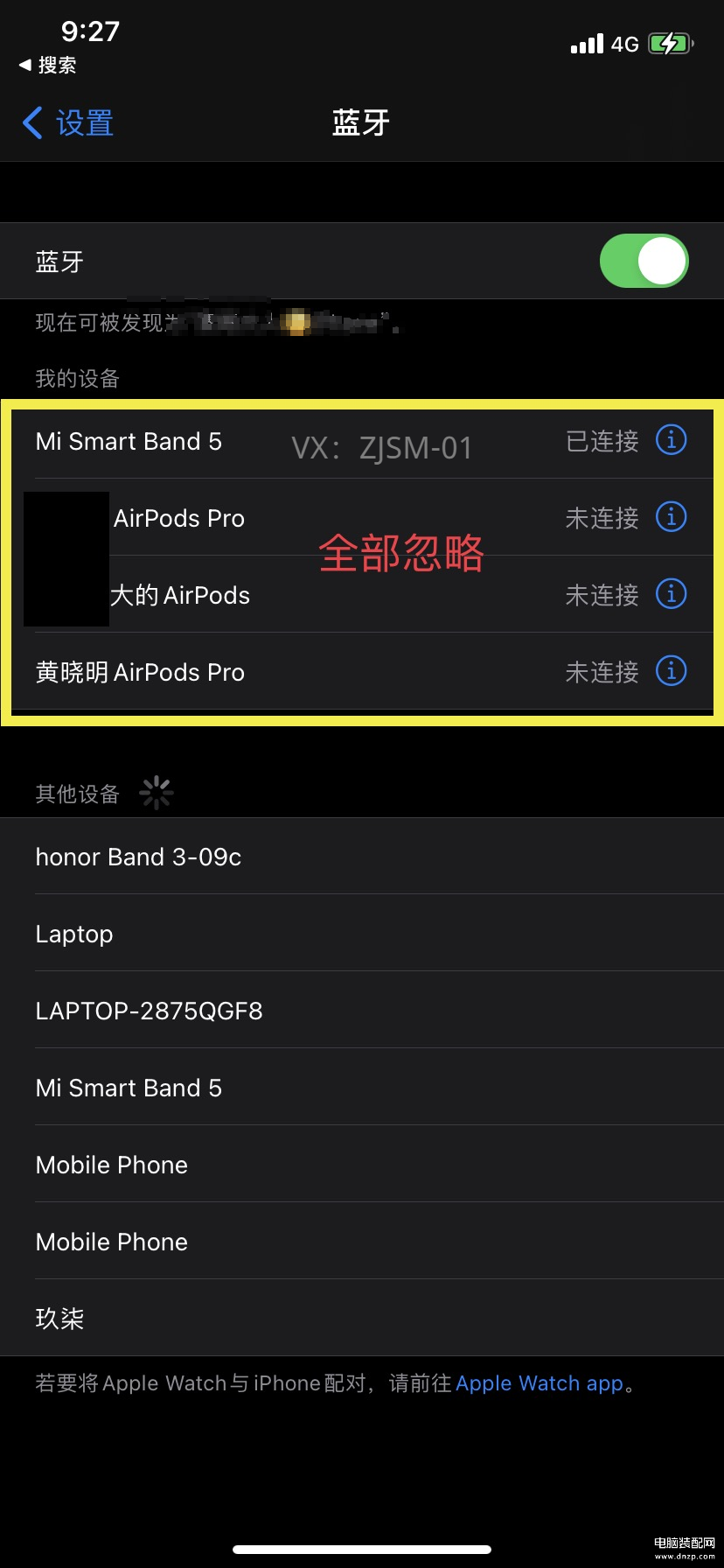Pair Mi Smart Band 5 under 其他设备
Viewport: 724px width, 1568px height.
click(128, 1088)
